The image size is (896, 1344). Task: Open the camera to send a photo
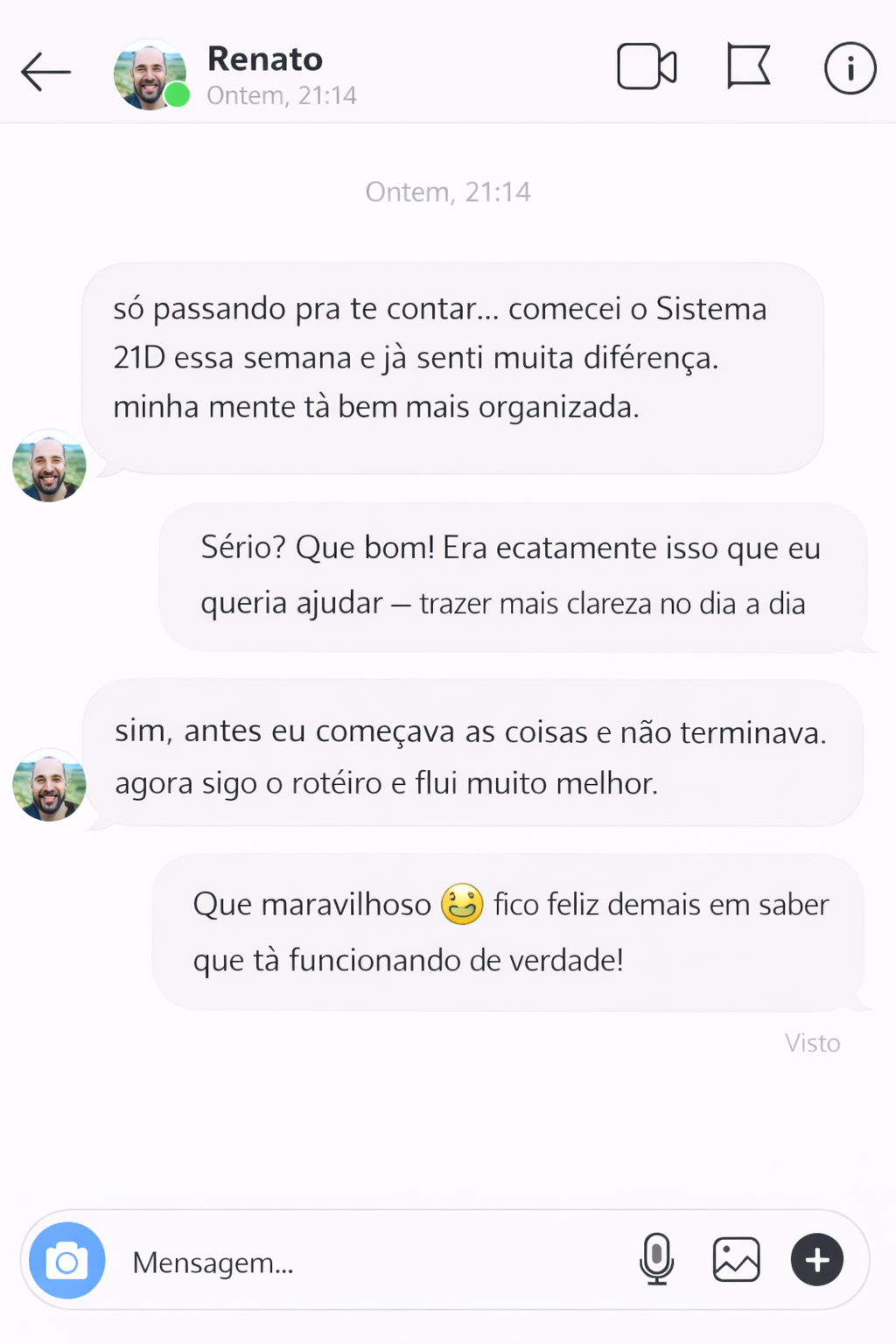(x=67, y=1261)
